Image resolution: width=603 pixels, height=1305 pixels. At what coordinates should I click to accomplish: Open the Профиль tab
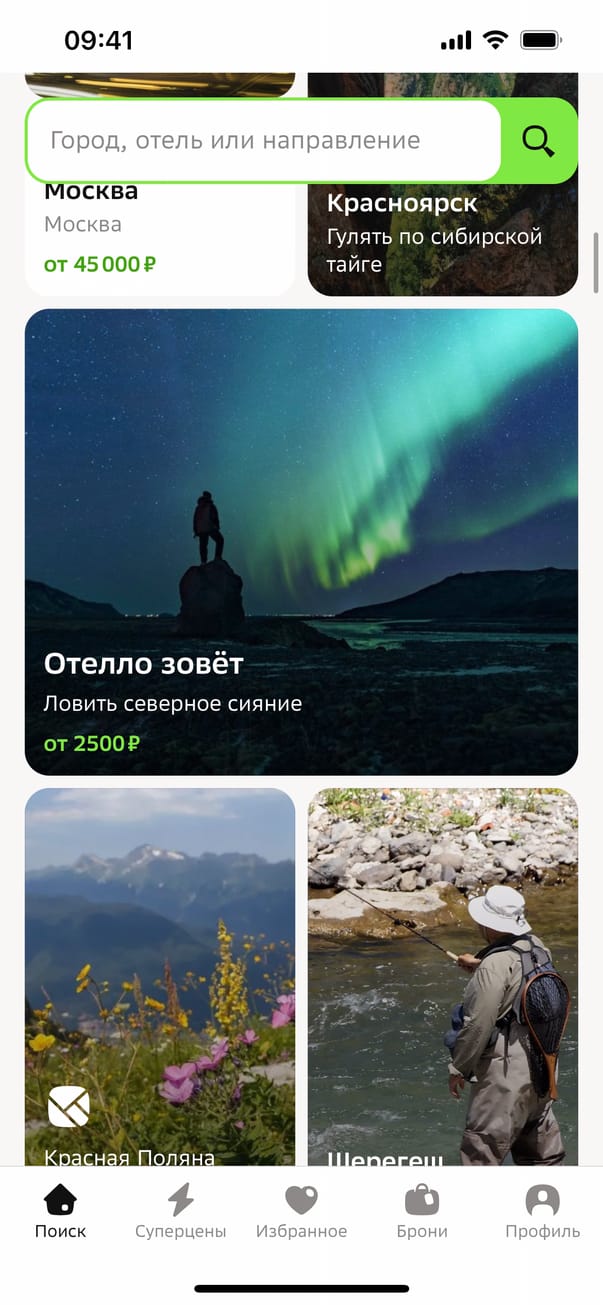coord(542,1211)
